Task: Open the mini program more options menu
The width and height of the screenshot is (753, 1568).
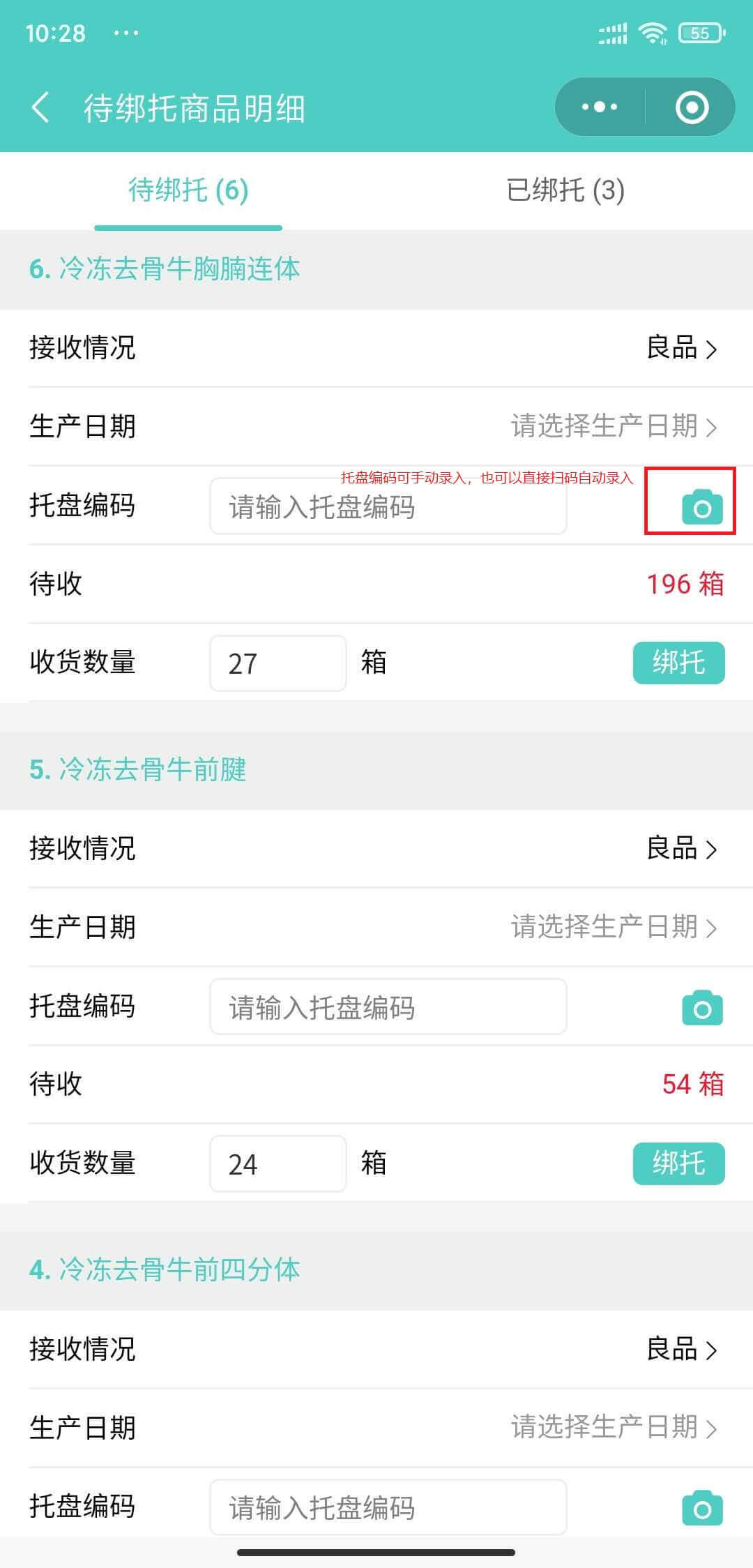Action: click(x=600, y=107)
